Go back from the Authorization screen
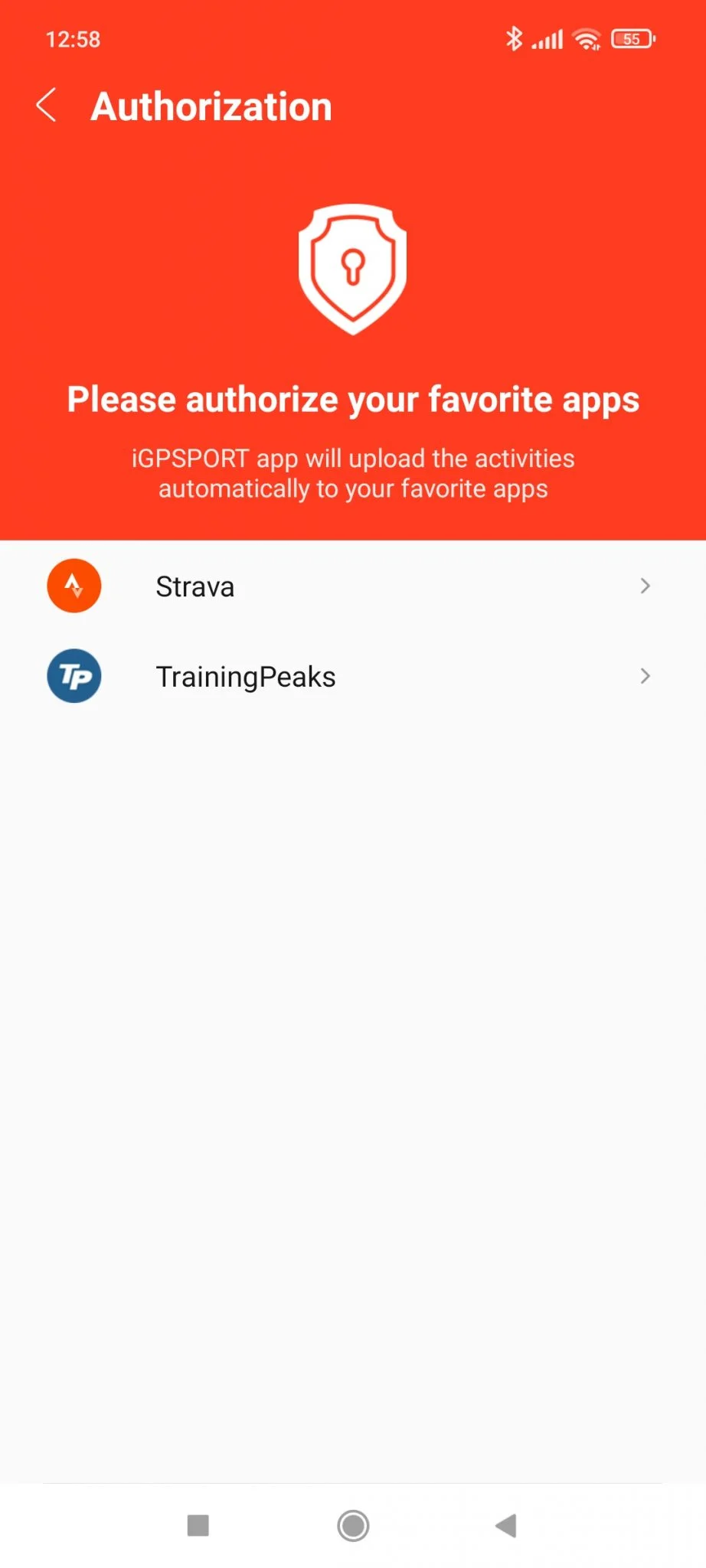 (47, 106)
